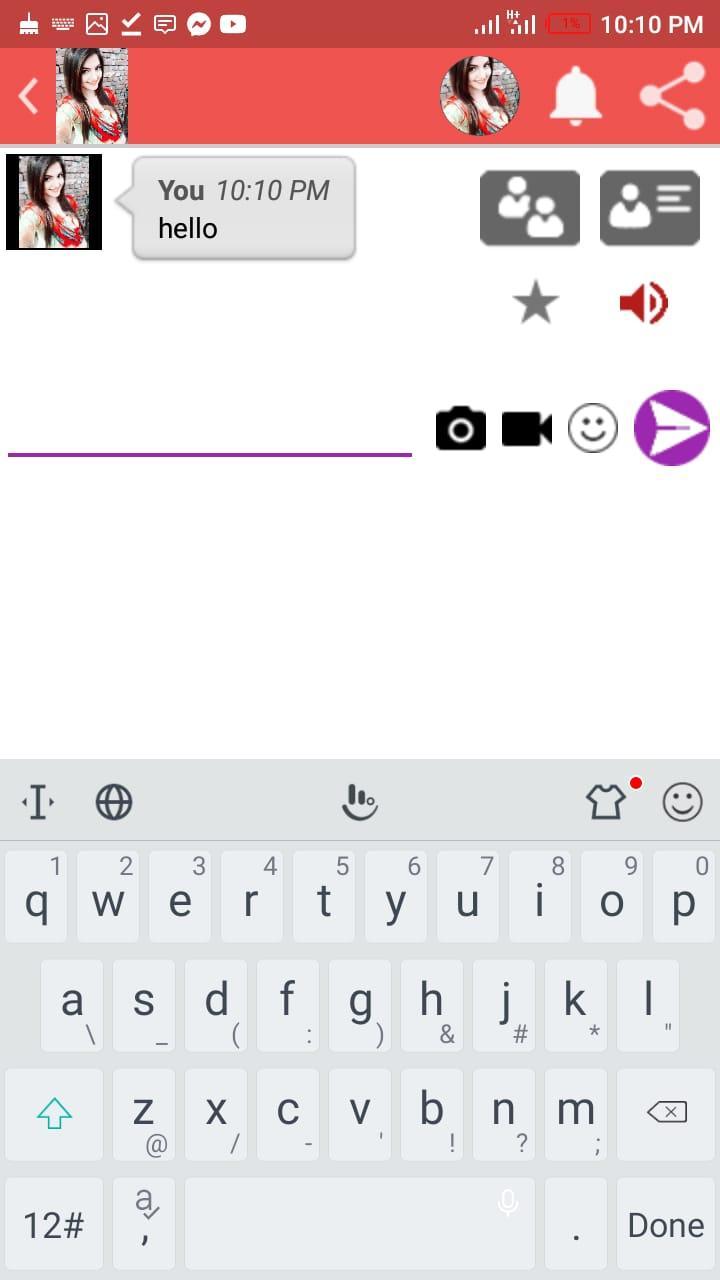Switch to the 12# symbols keyboard

[x=54, y=1225]
